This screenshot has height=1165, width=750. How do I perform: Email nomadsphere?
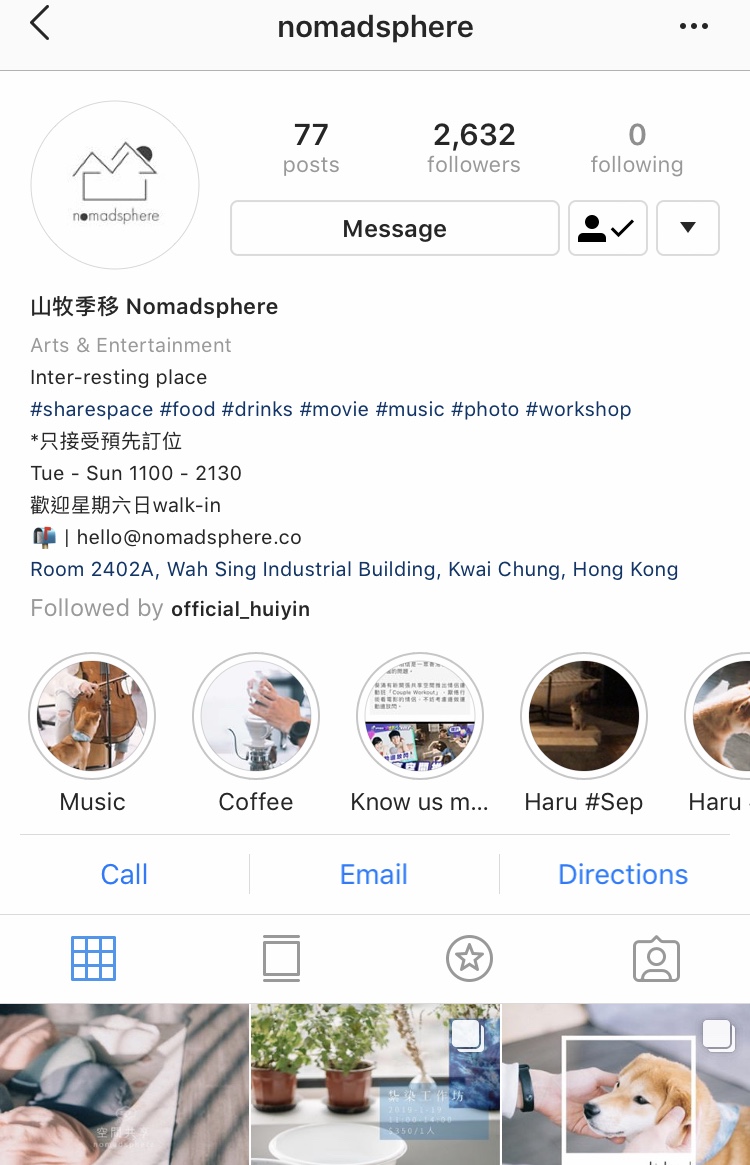point(374,874)
